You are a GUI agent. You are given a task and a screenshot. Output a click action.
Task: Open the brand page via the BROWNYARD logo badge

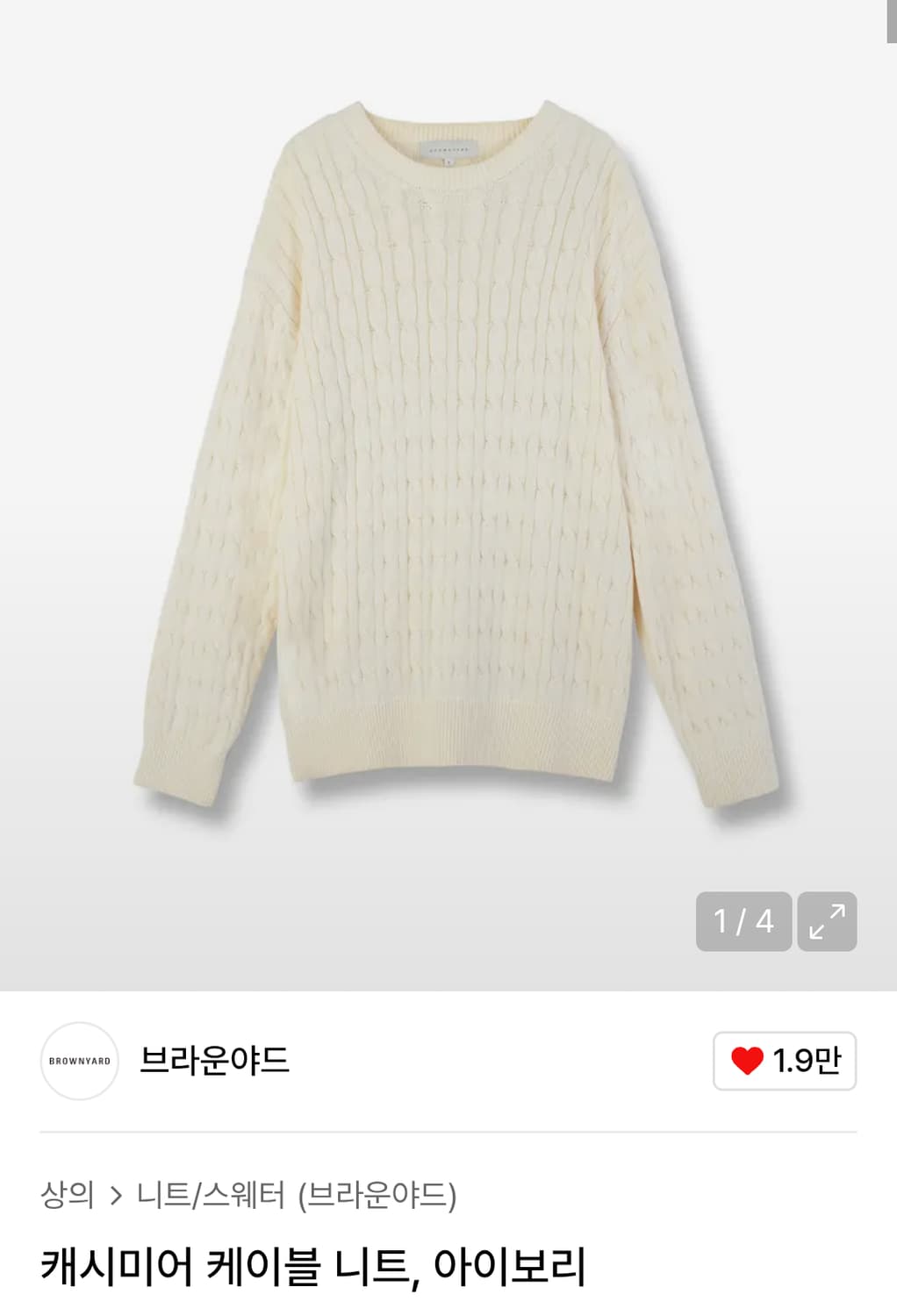pyautogui.click(x=80, y=1060)
